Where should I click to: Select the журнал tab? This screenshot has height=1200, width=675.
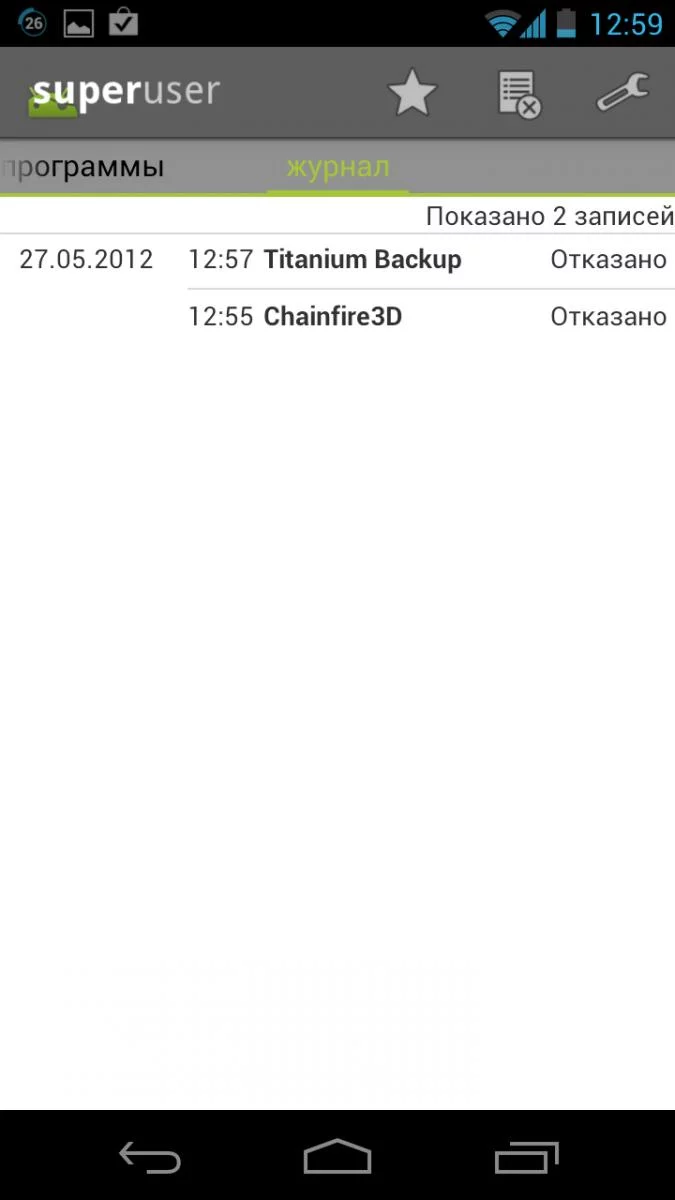(x=338, y=167)
